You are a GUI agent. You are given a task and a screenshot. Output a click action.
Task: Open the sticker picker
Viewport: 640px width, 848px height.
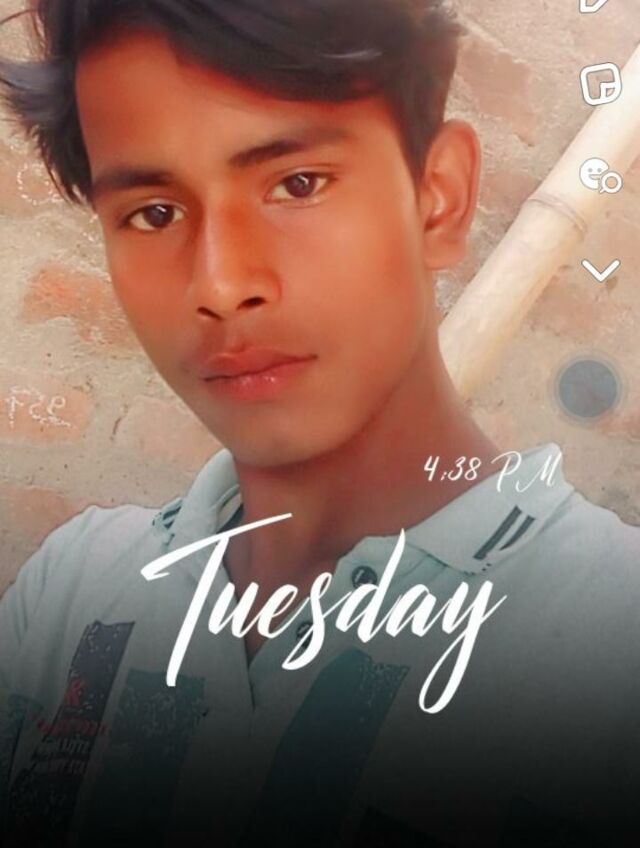tap(600, 84)
